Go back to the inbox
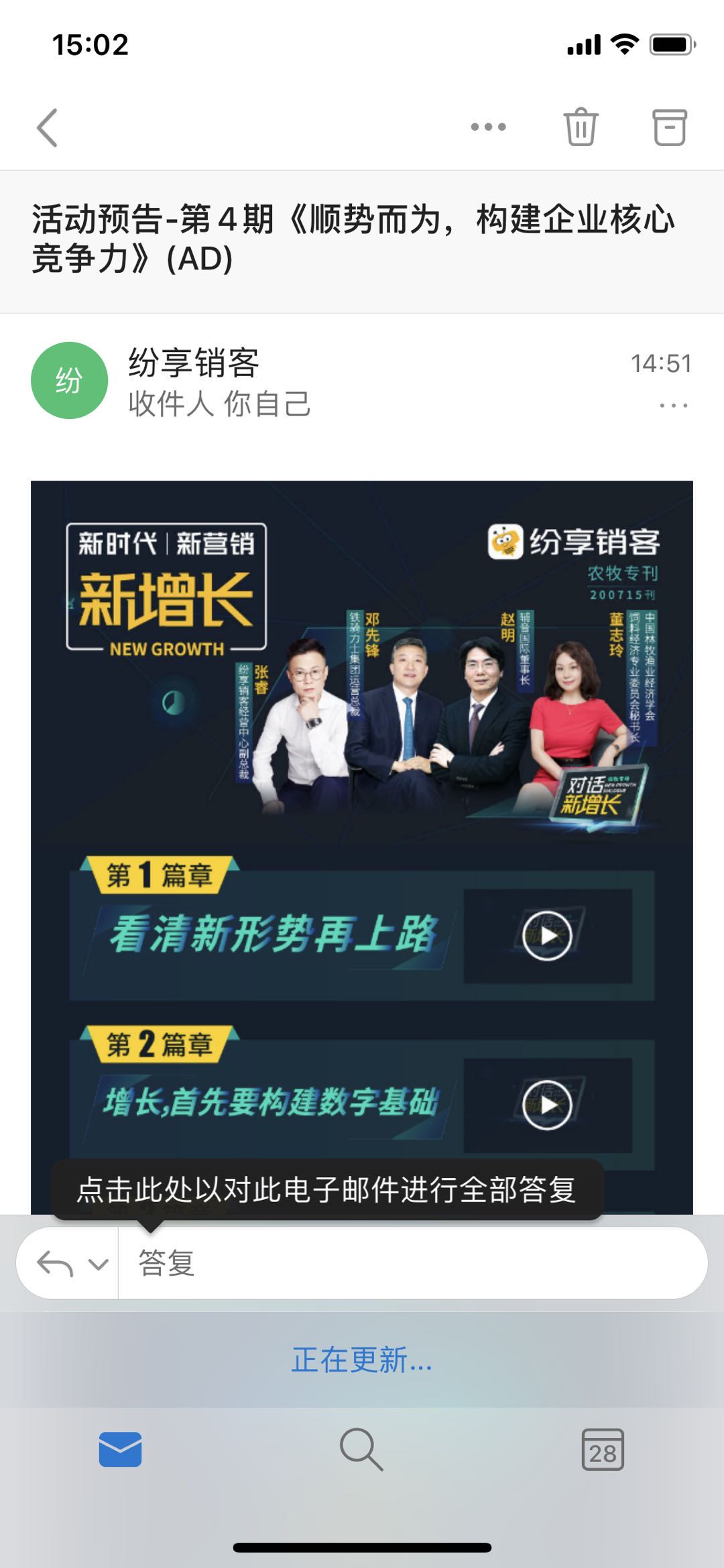The width and height of the screenshot is (724, 1568). (47, 127)
